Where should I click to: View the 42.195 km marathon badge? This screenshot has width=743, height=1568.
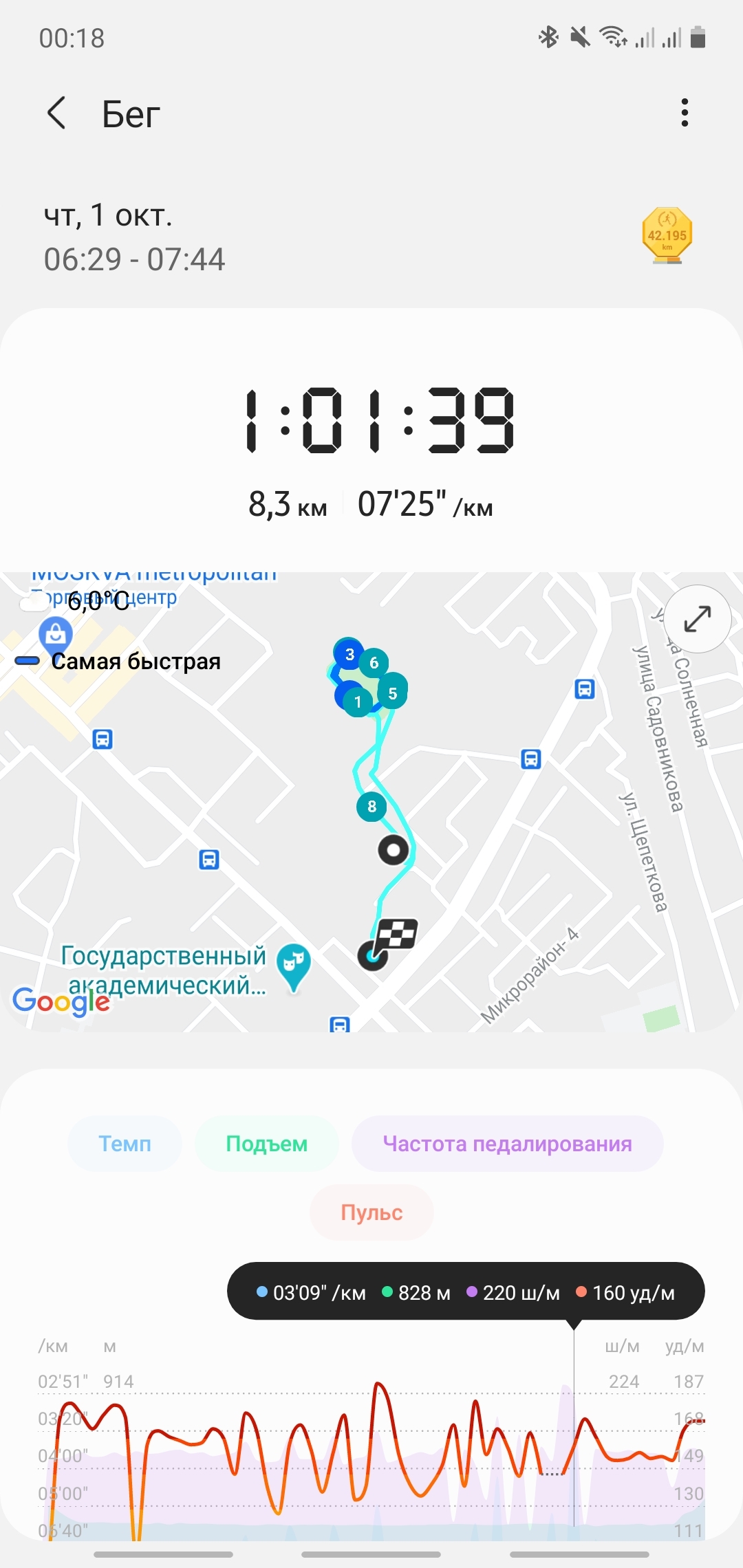667,235
